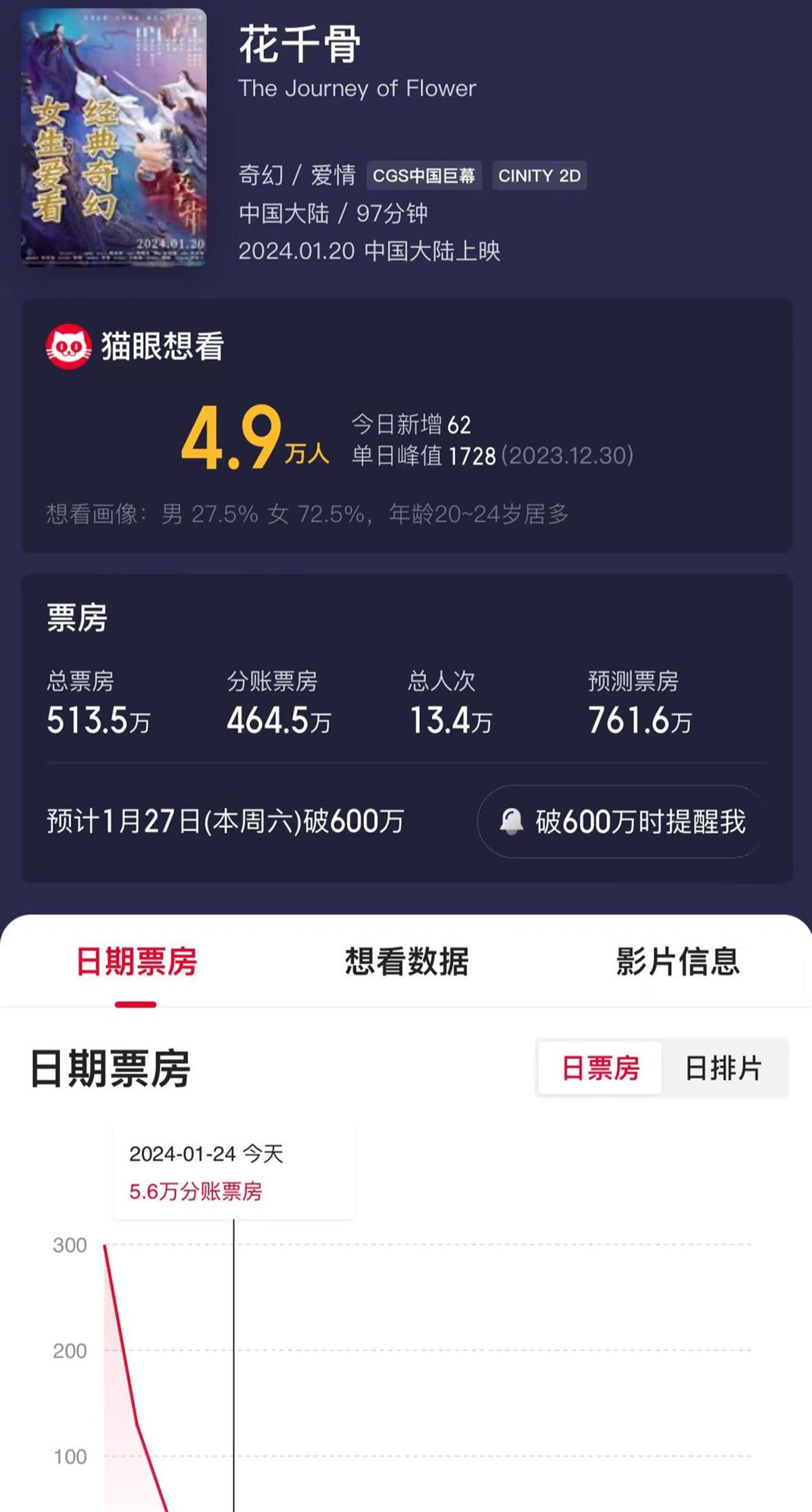Switch chart to 日排片
Screen dimensions: 812x1512
(723, 1068)
